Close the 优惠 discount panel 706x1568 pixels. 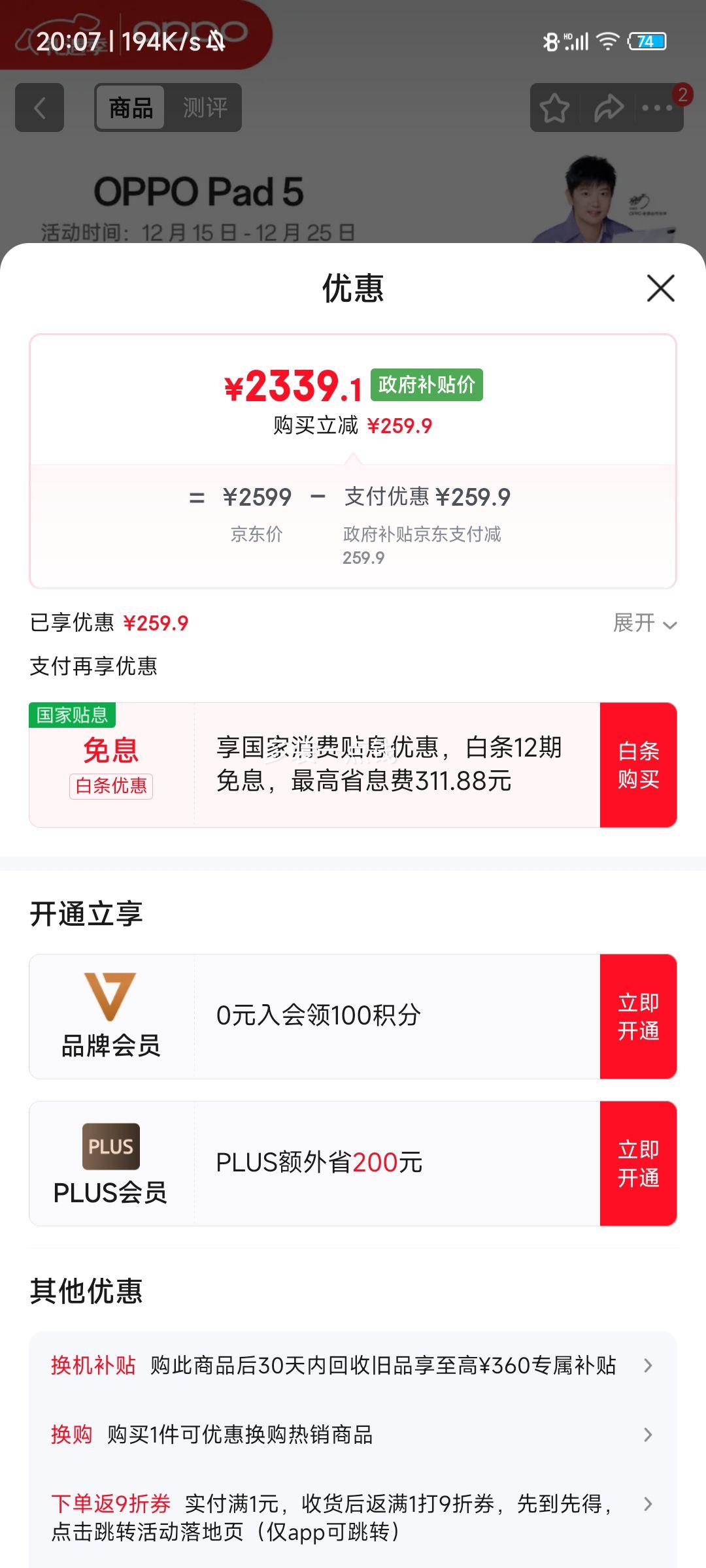pyautogui.click(x=660, y=288)
